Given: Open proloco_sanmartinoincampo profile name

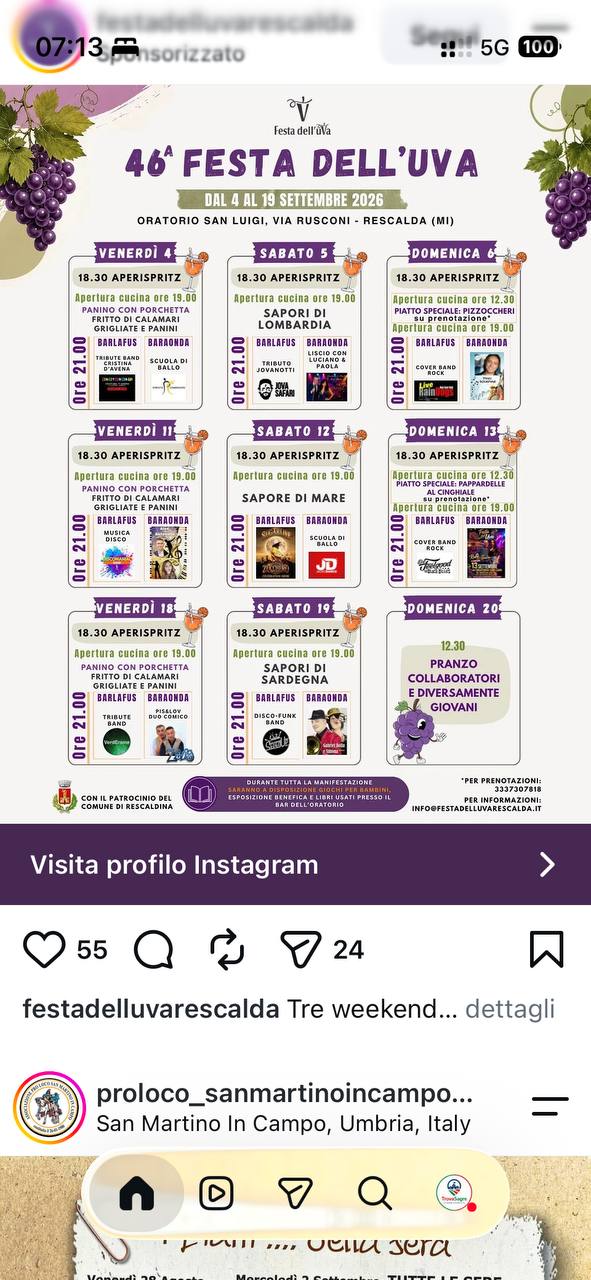Looking at the screenshot, I should tap(284, 1093).
